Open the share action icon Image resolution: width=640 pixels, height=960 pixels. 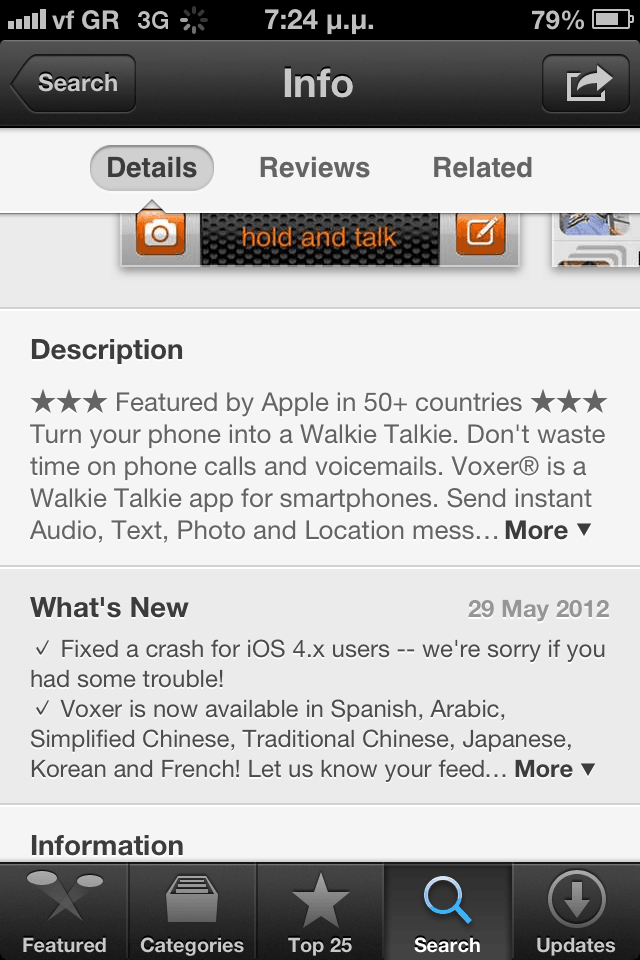click(586, 83)
